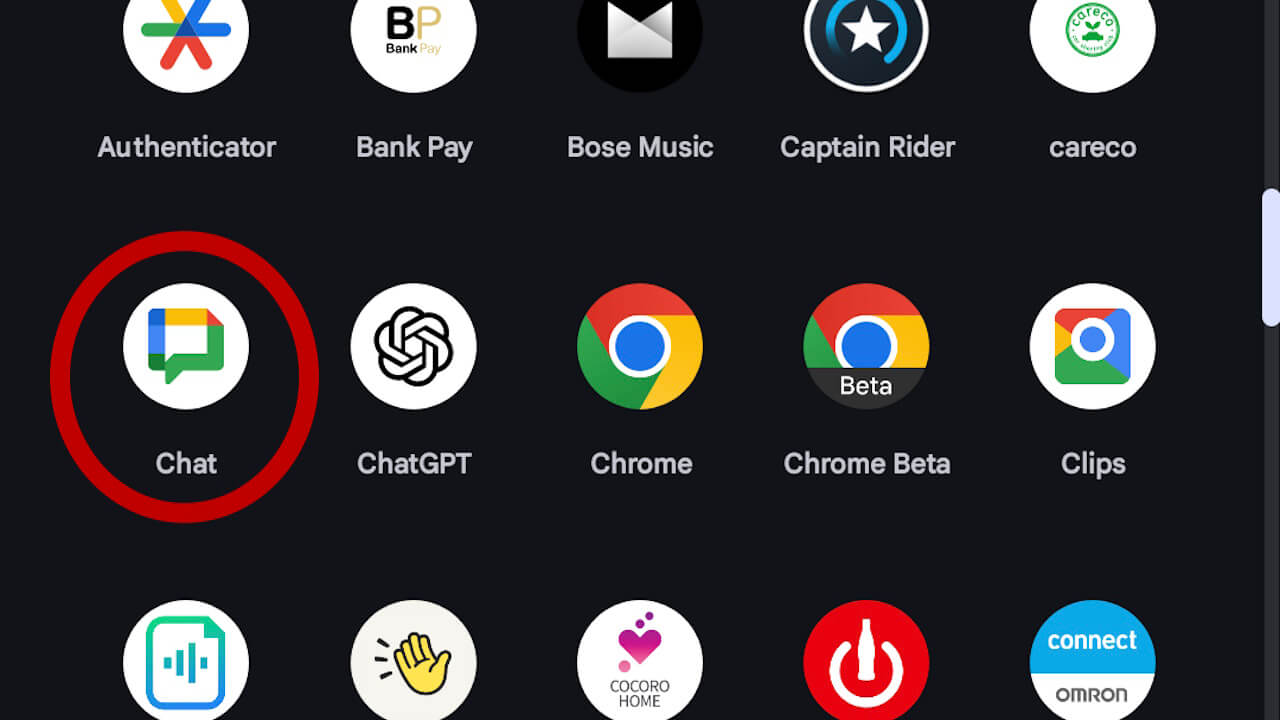Launch ChatGPT
The image size is (1280, 720).
coord(413,346)
